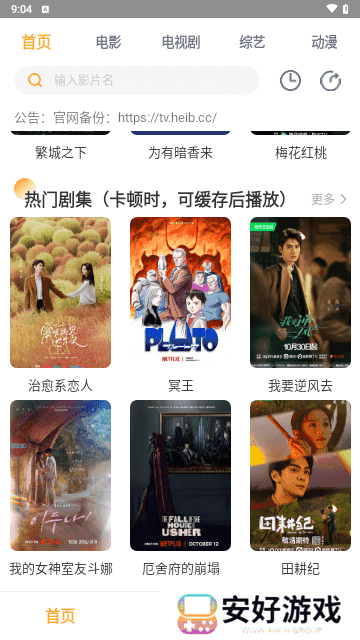Switch to the 电影 tab
Viewport: 360px width, 640px height.
pos(108,42)
